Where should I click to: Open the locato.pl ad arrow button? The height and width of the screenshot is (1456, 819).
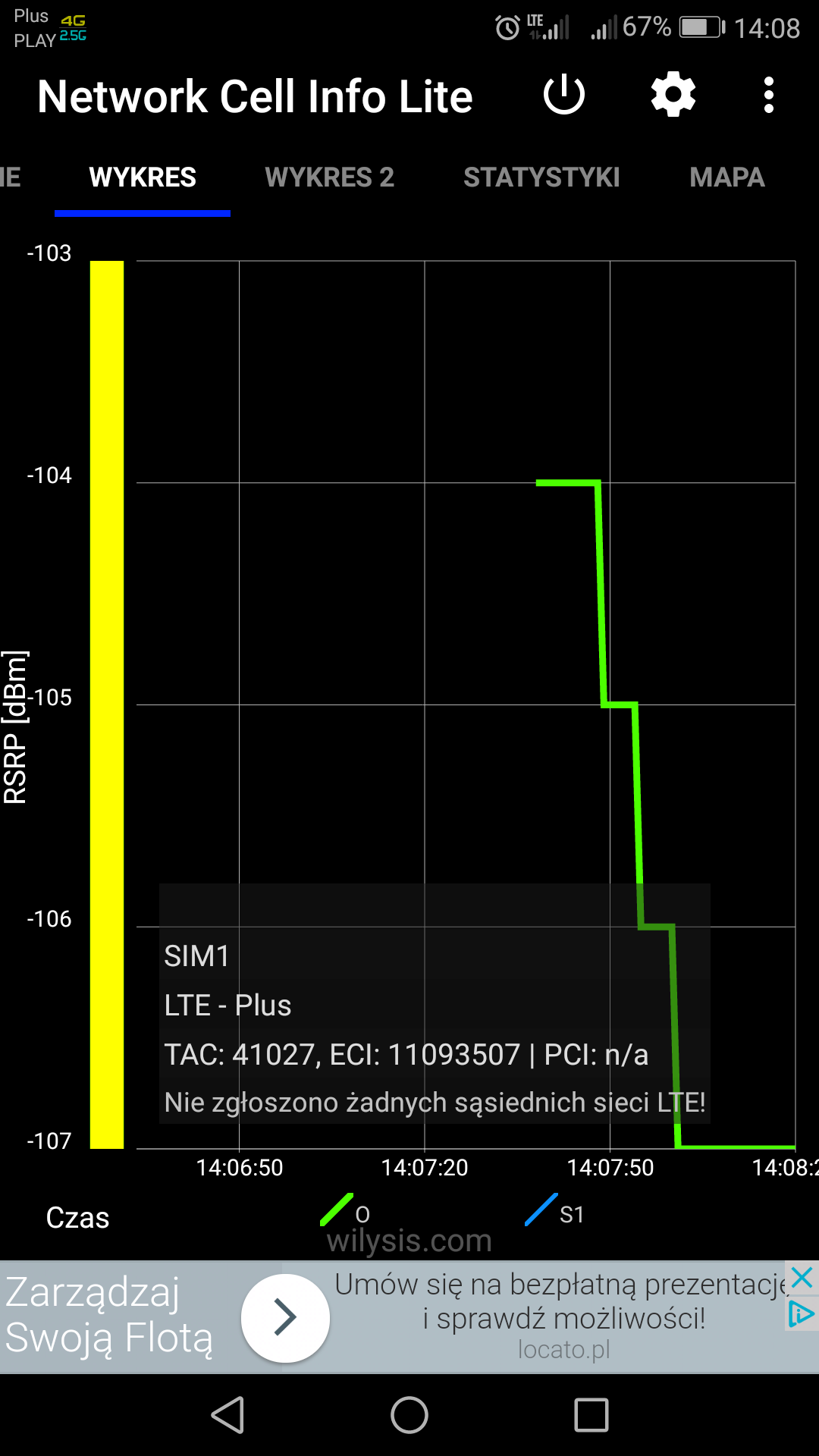(285, 1318)
